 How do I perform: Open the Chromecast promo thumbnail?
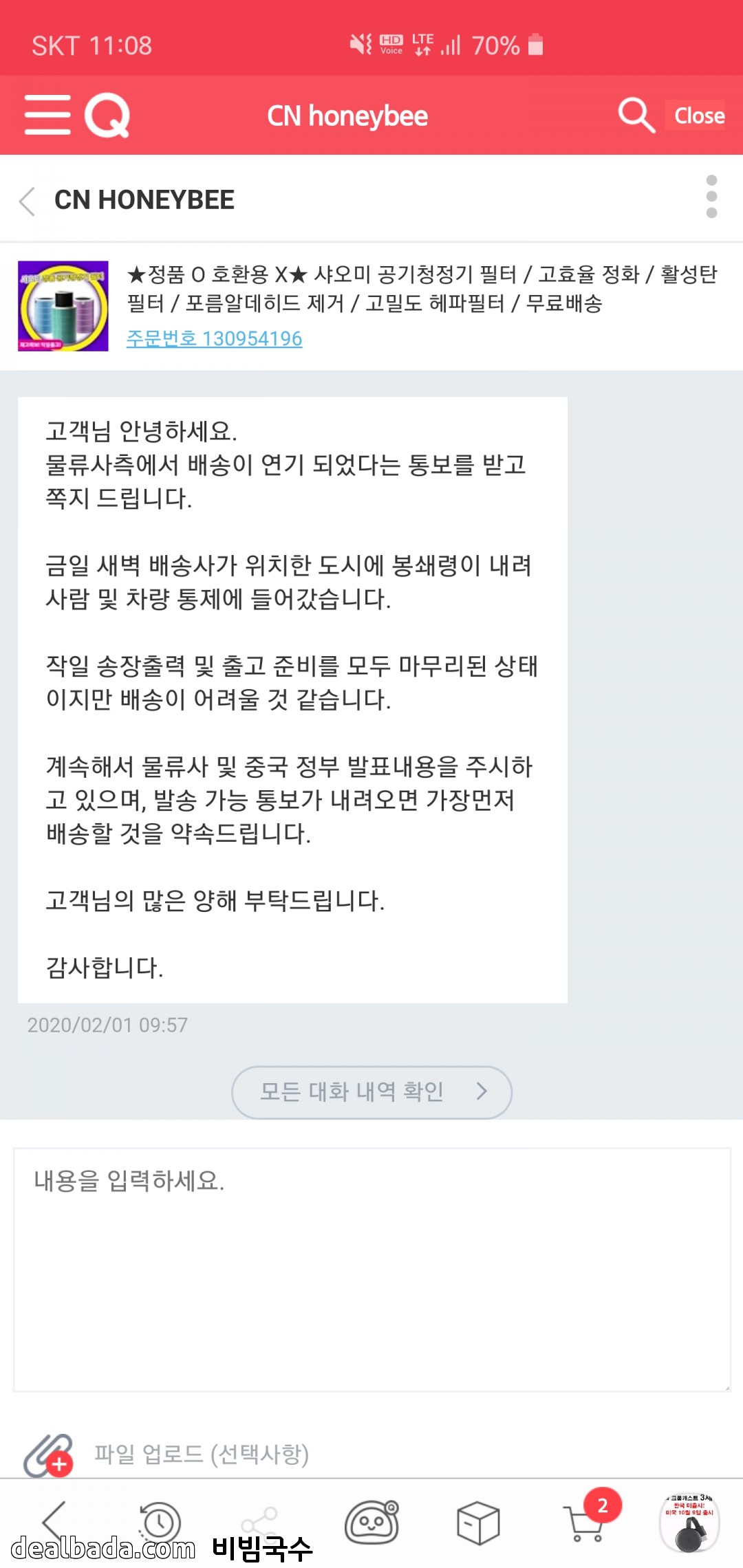click(x=690, y=1523)
